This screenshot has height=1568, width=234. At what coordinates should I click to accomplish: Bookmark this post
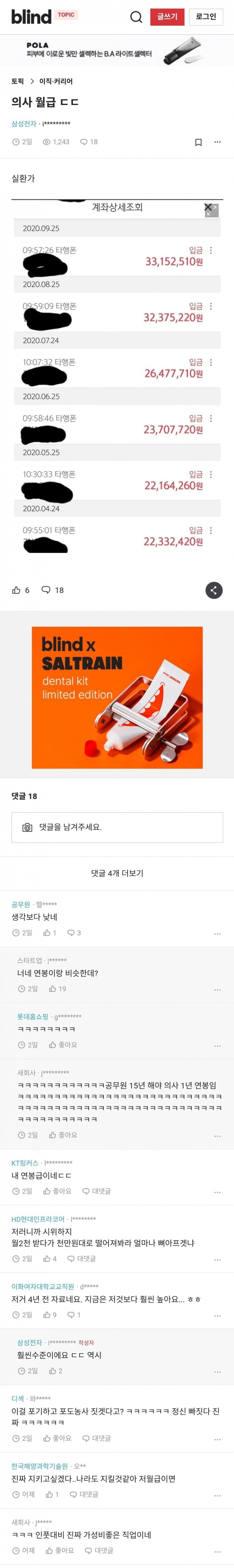click(198, 142)
